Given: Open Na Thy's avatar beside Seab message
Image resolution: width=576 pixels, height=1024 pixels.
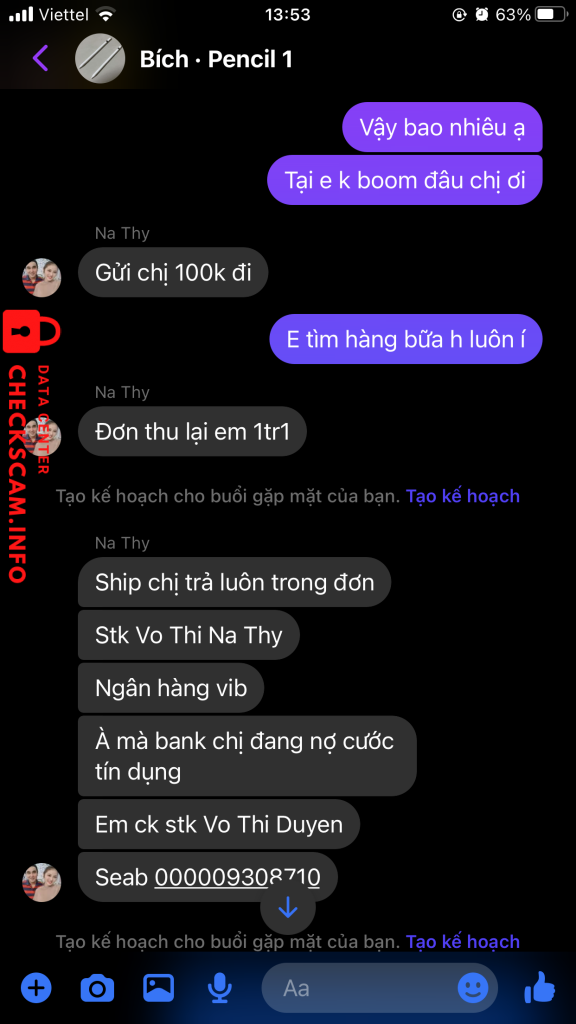Looking at the screenshot, I should coord(42,882).
